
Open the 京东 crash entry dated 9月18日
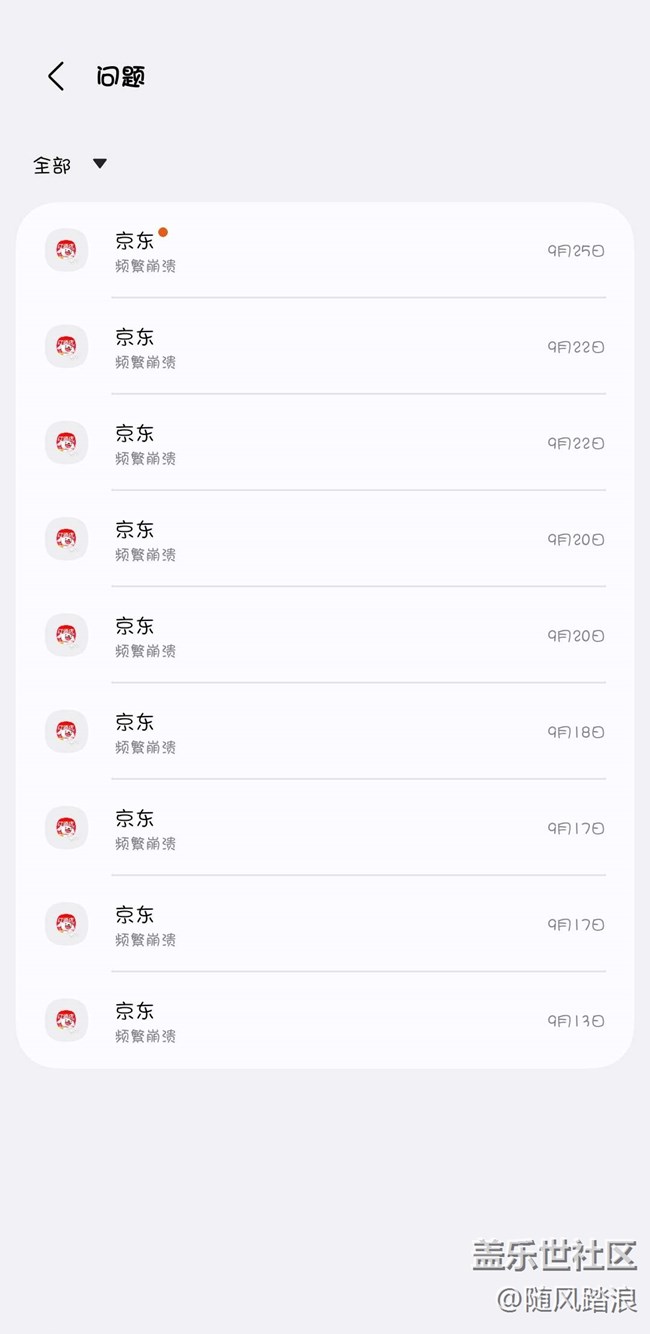pos(325,732)
